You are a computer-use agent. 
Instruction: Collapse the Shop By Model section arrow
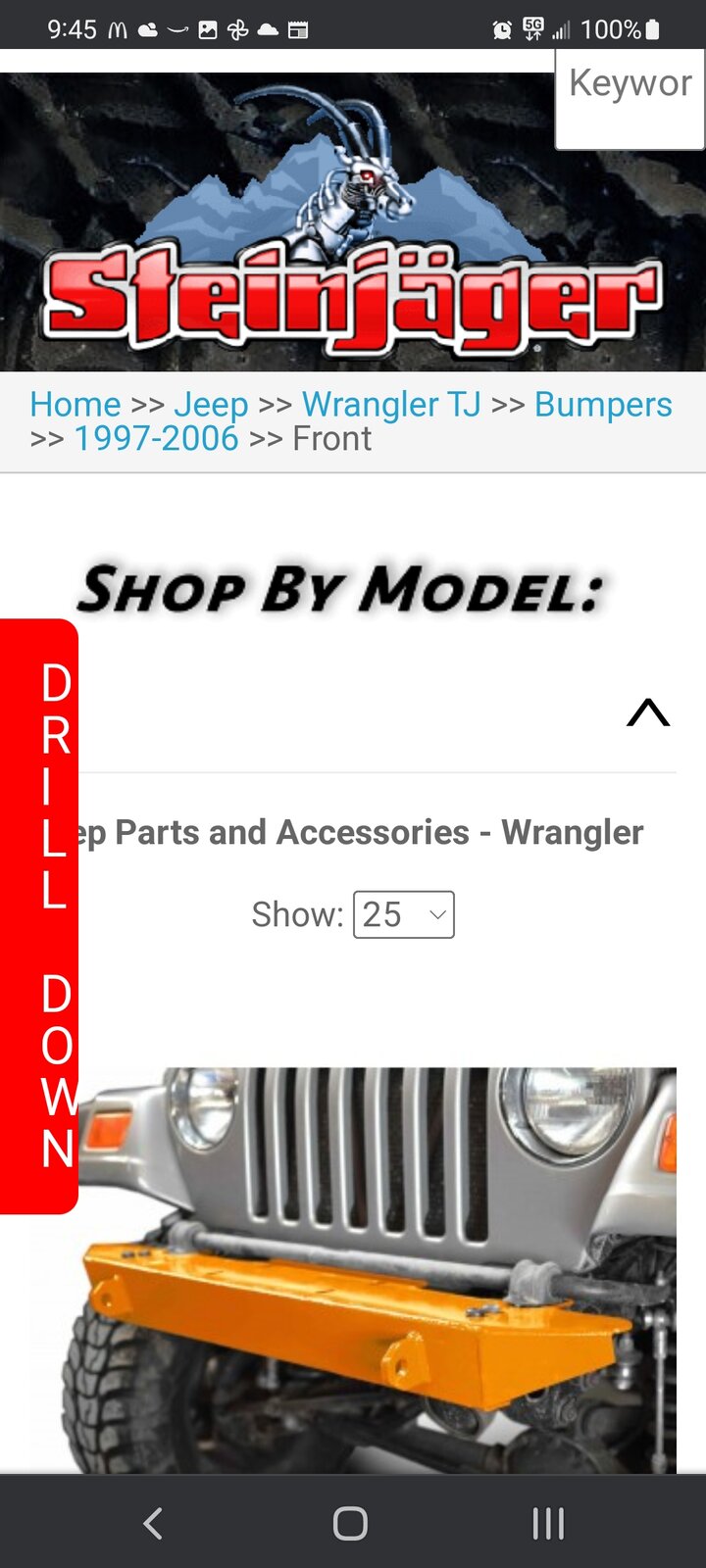tap(648, 712)
